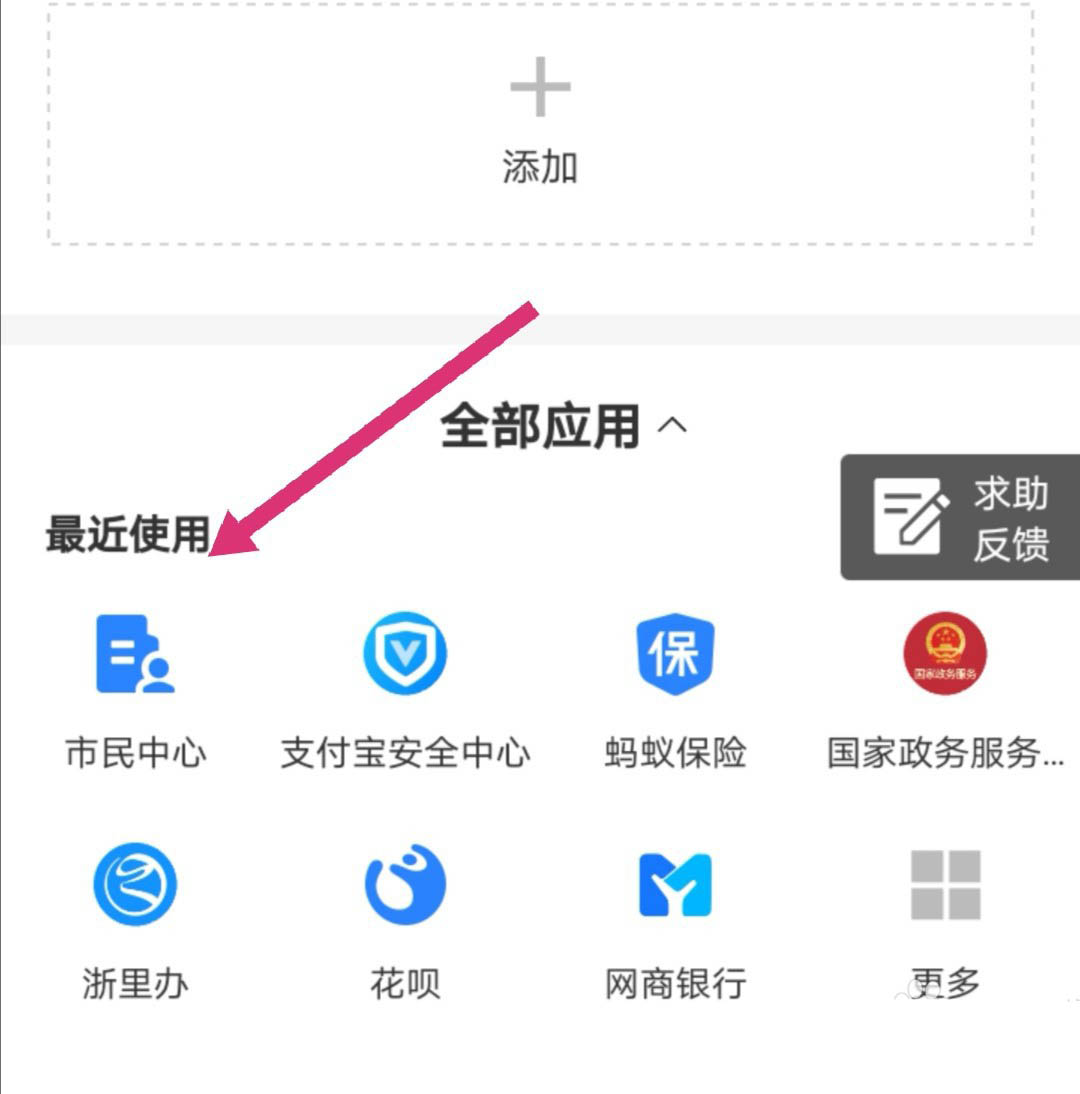Open the 保 insurance badge icon
Image resolution: width=1080 pixels, height=1094 pixels.
coord(675,655)
